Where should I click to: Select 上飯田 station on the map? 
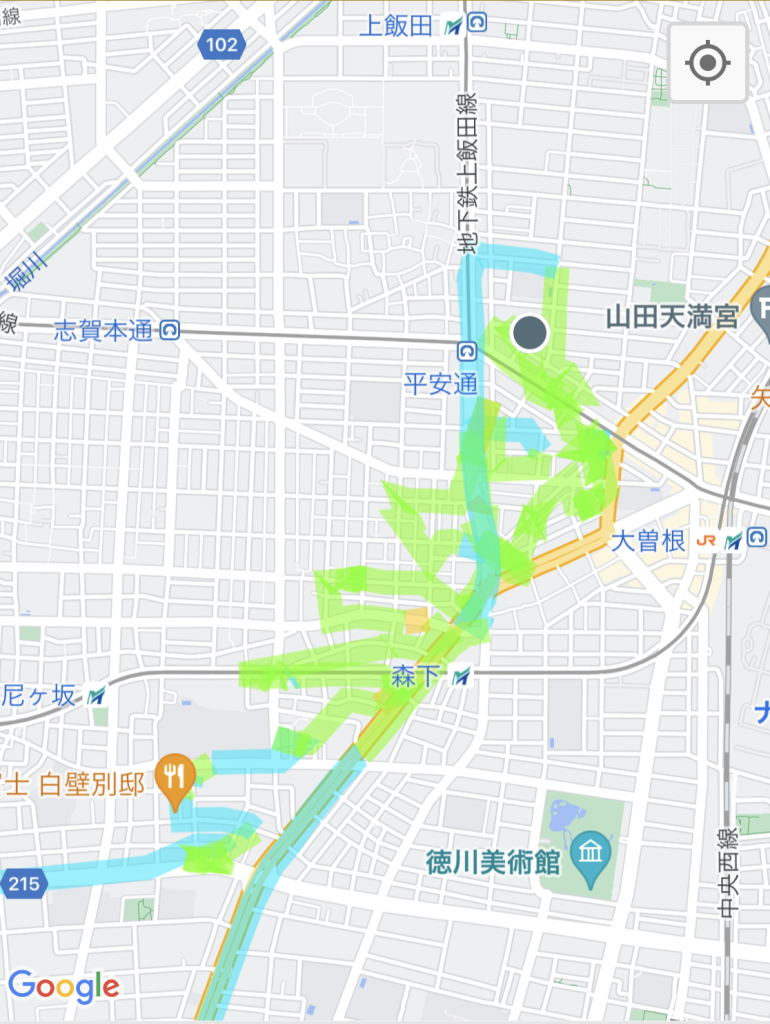[455, 26]
